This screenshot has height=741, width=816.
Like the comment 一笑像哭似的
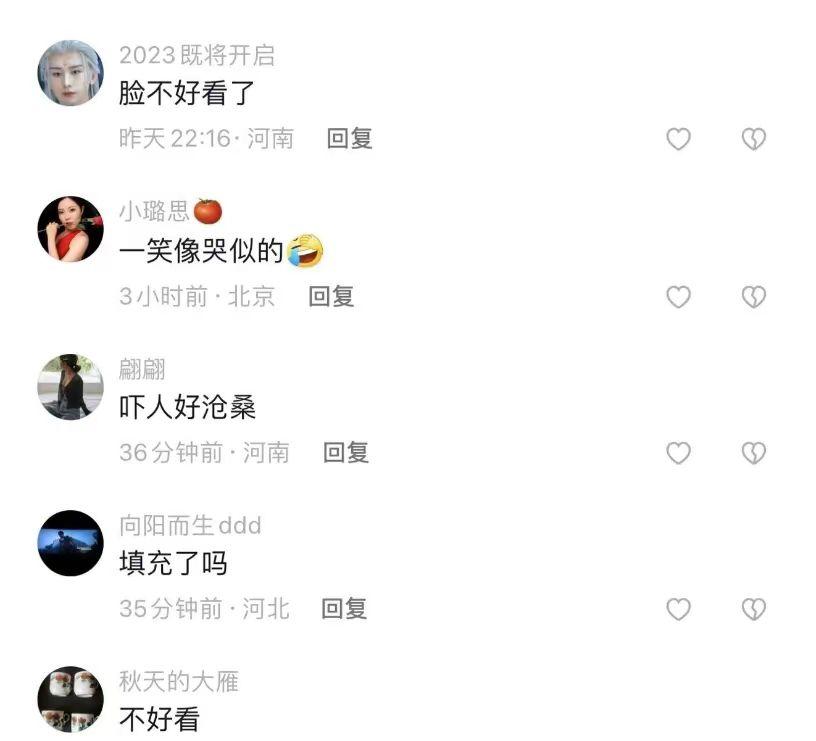pyautogui.click(x=678, y=296)
